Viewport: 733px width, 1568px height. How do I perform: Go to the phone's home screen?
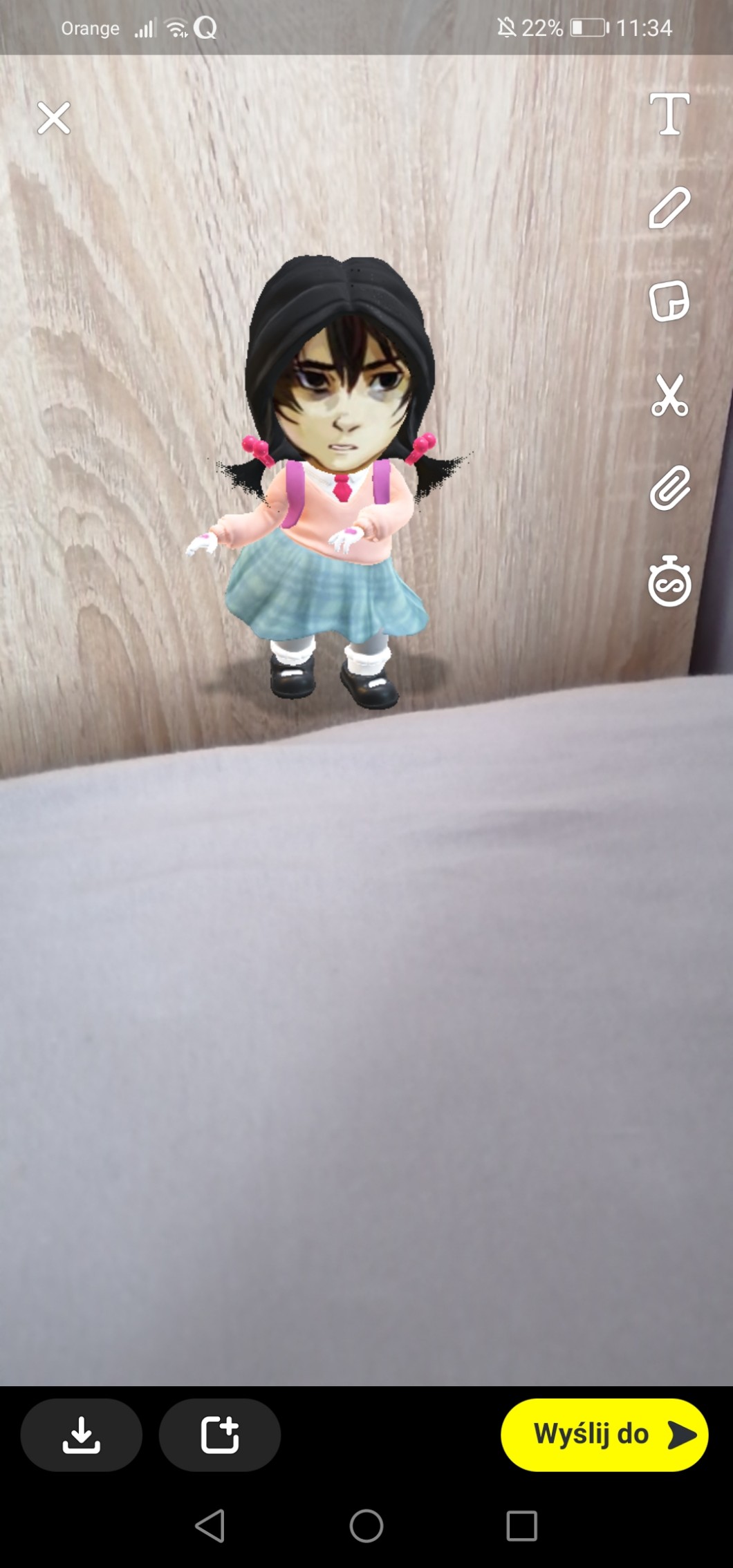[366, 1525]
